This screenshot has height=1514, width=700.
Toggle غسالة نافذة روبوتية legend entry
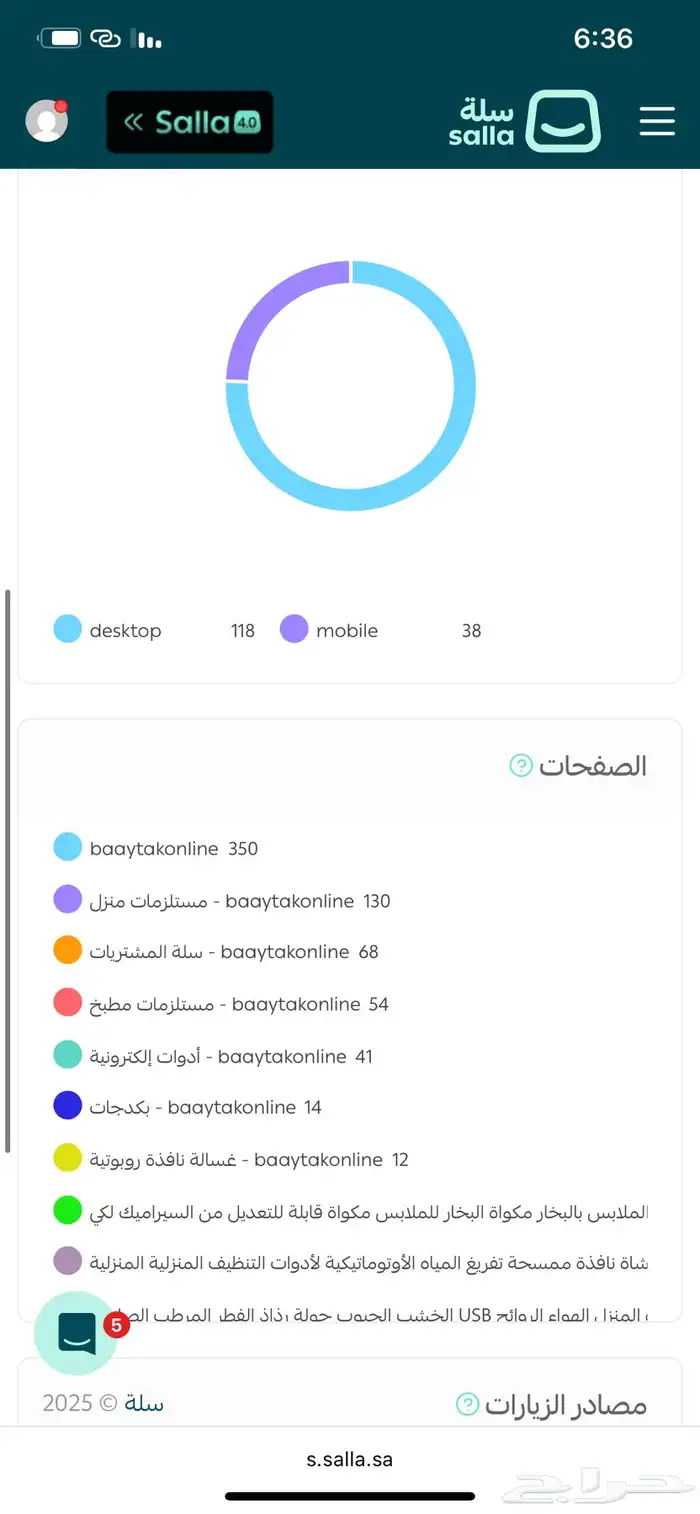click(231, 1160)
